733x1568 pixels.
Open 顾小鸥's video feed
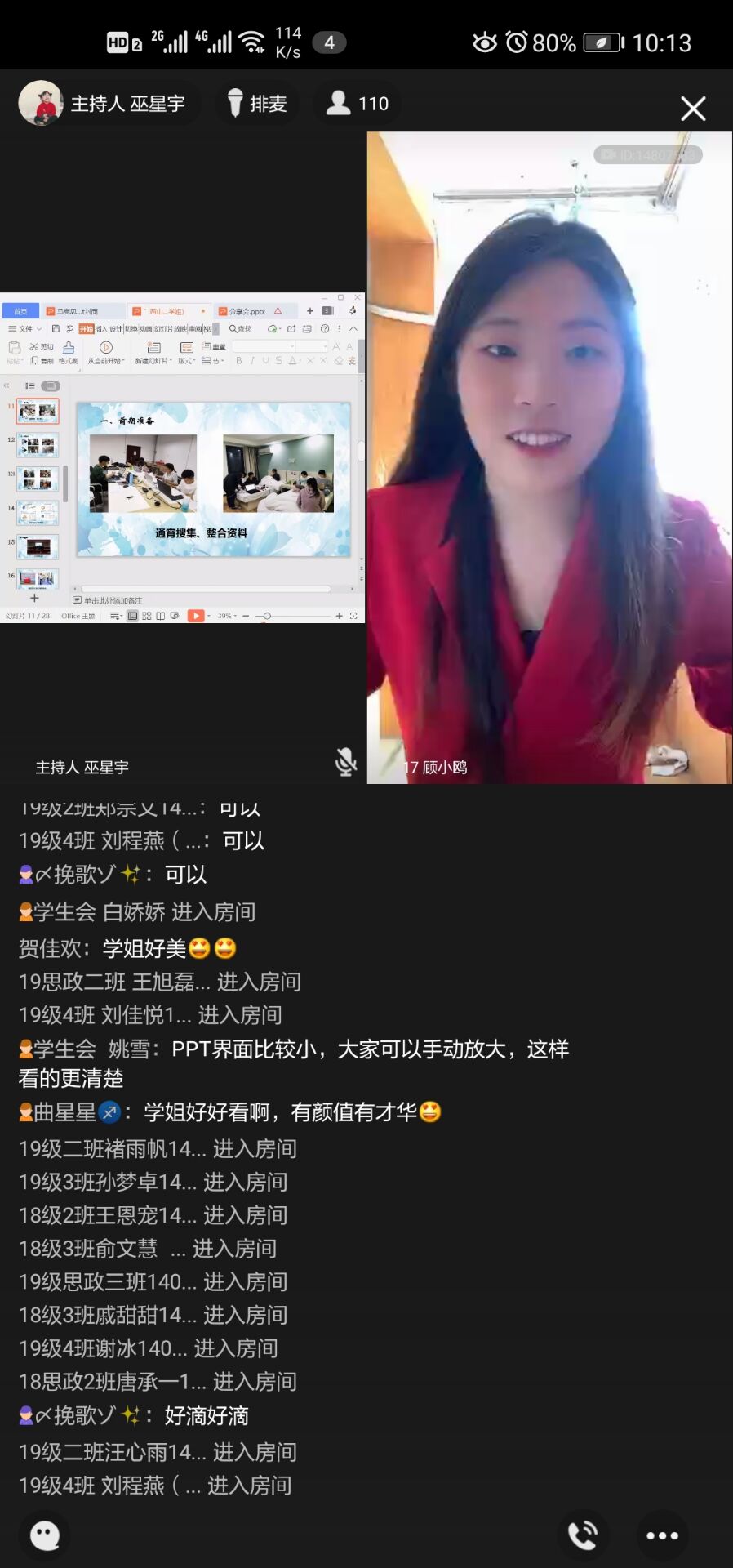point(549,457)
